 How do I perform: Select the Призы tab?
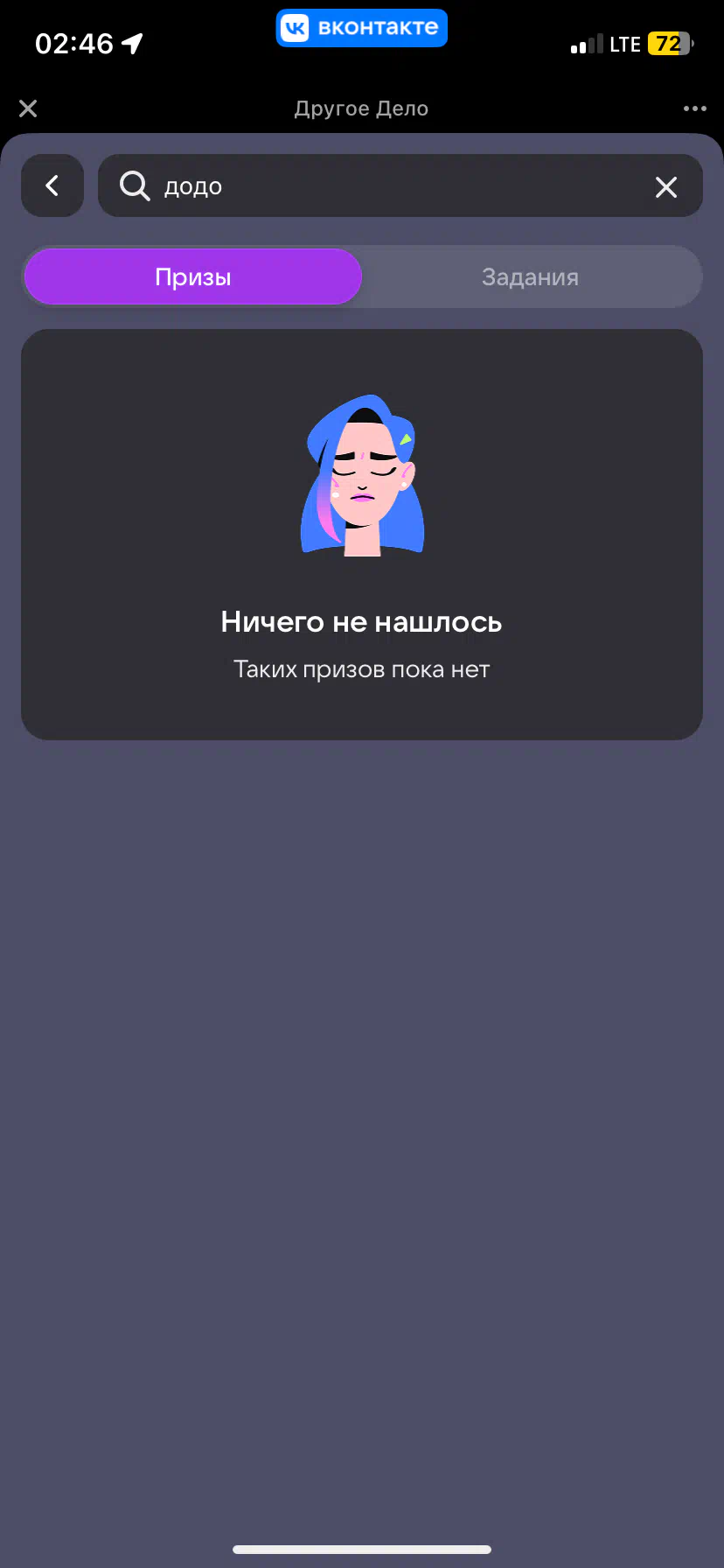tap(193, 276)
